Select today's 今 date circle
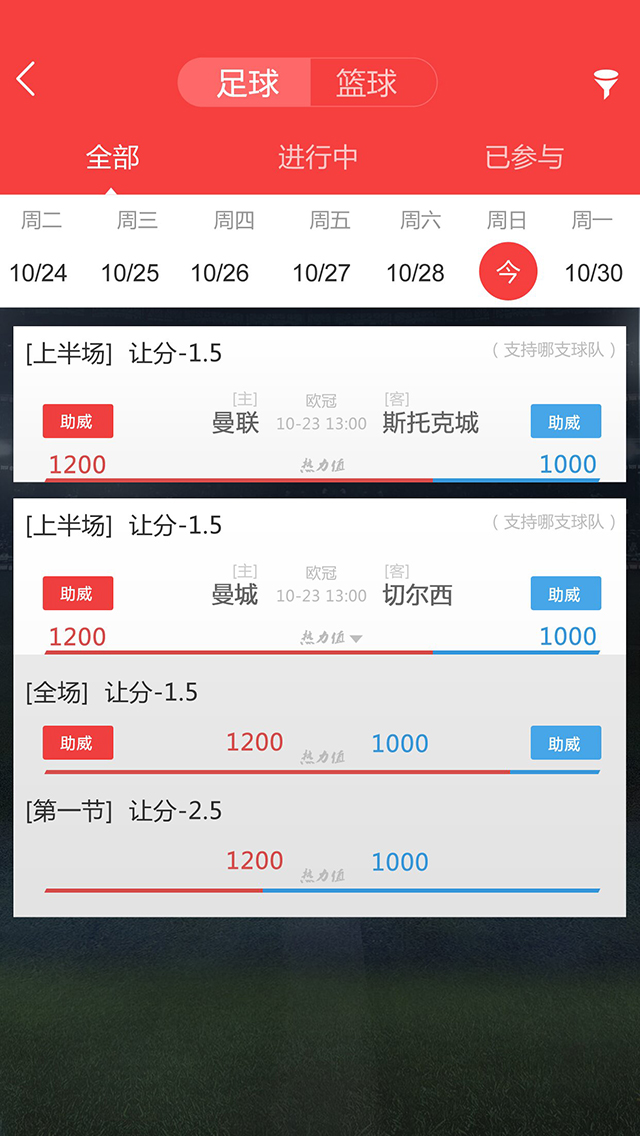 coord(508,271)
